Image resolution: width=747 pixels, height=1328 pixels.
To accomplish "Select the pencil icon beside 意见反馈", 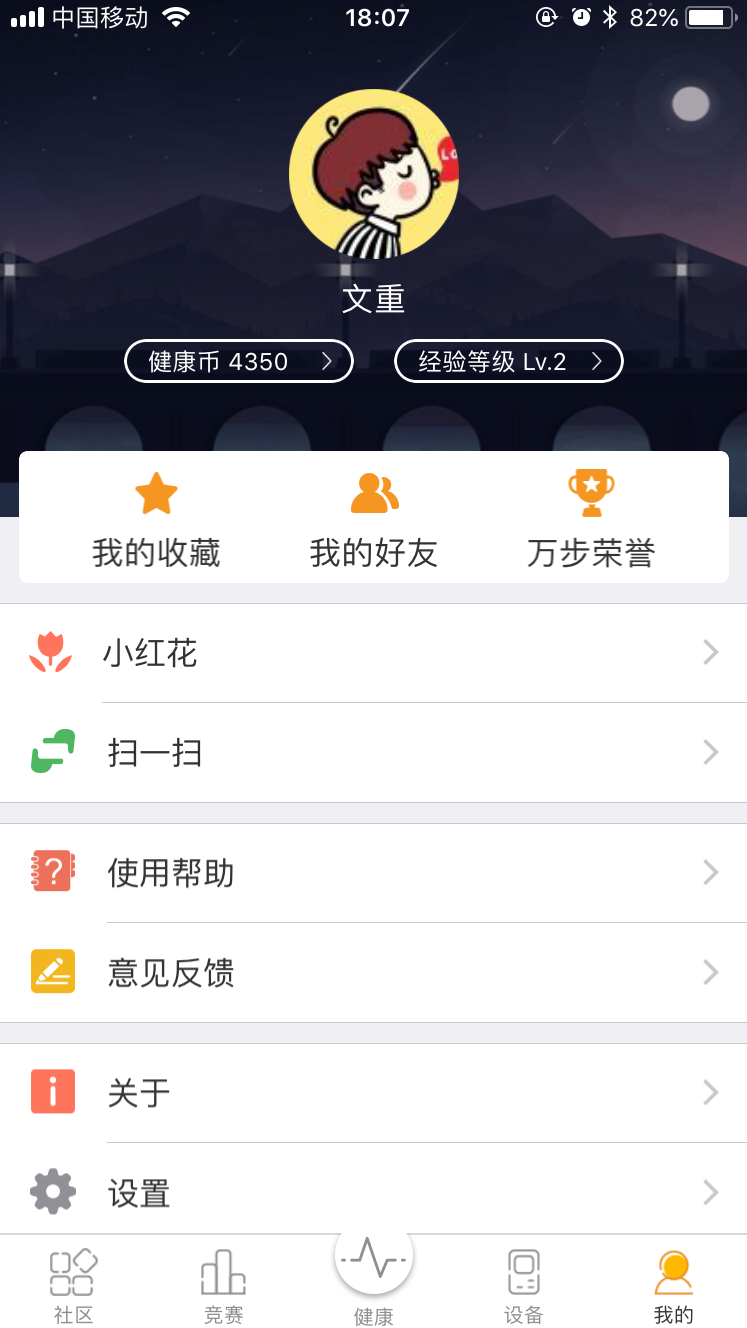I will pos(52,971).
